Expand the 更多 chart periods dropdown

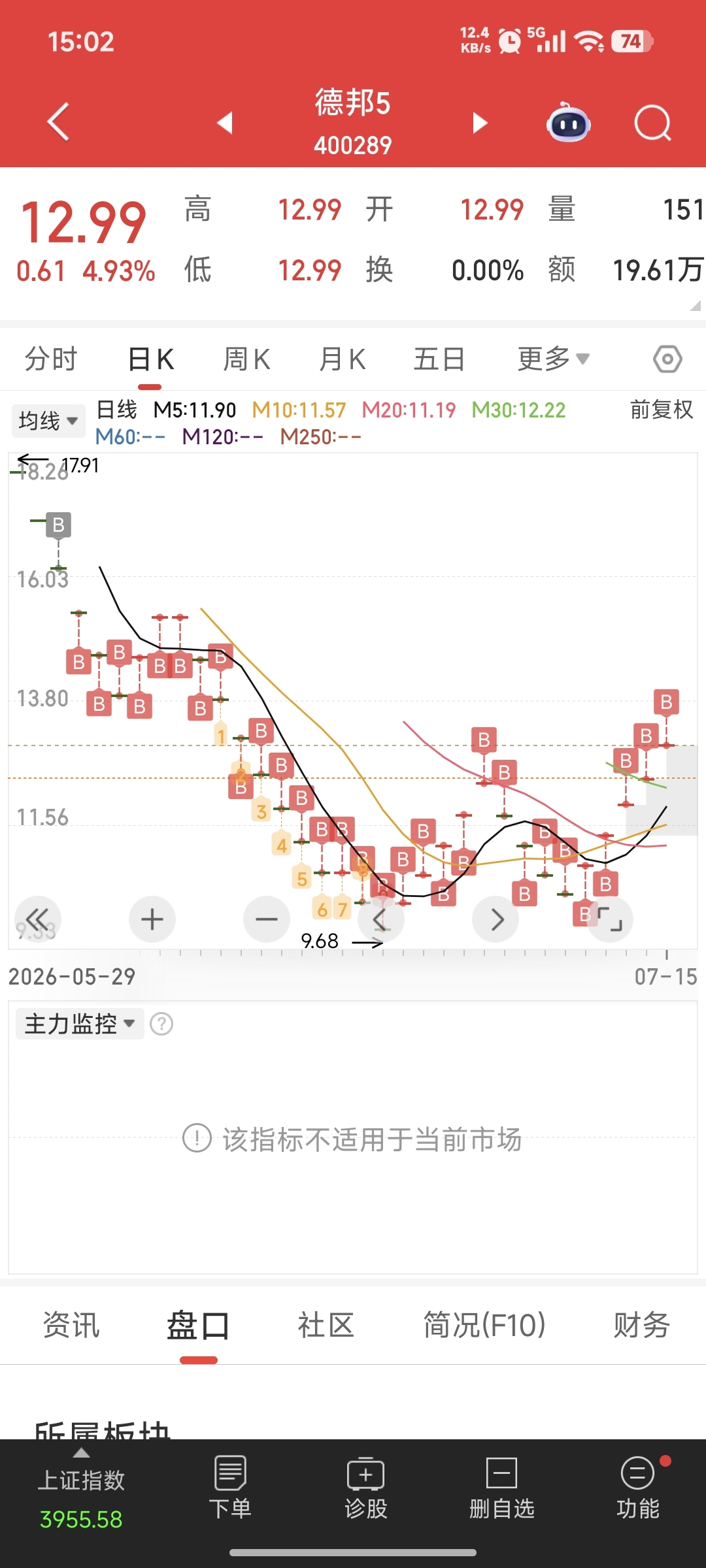553,359
